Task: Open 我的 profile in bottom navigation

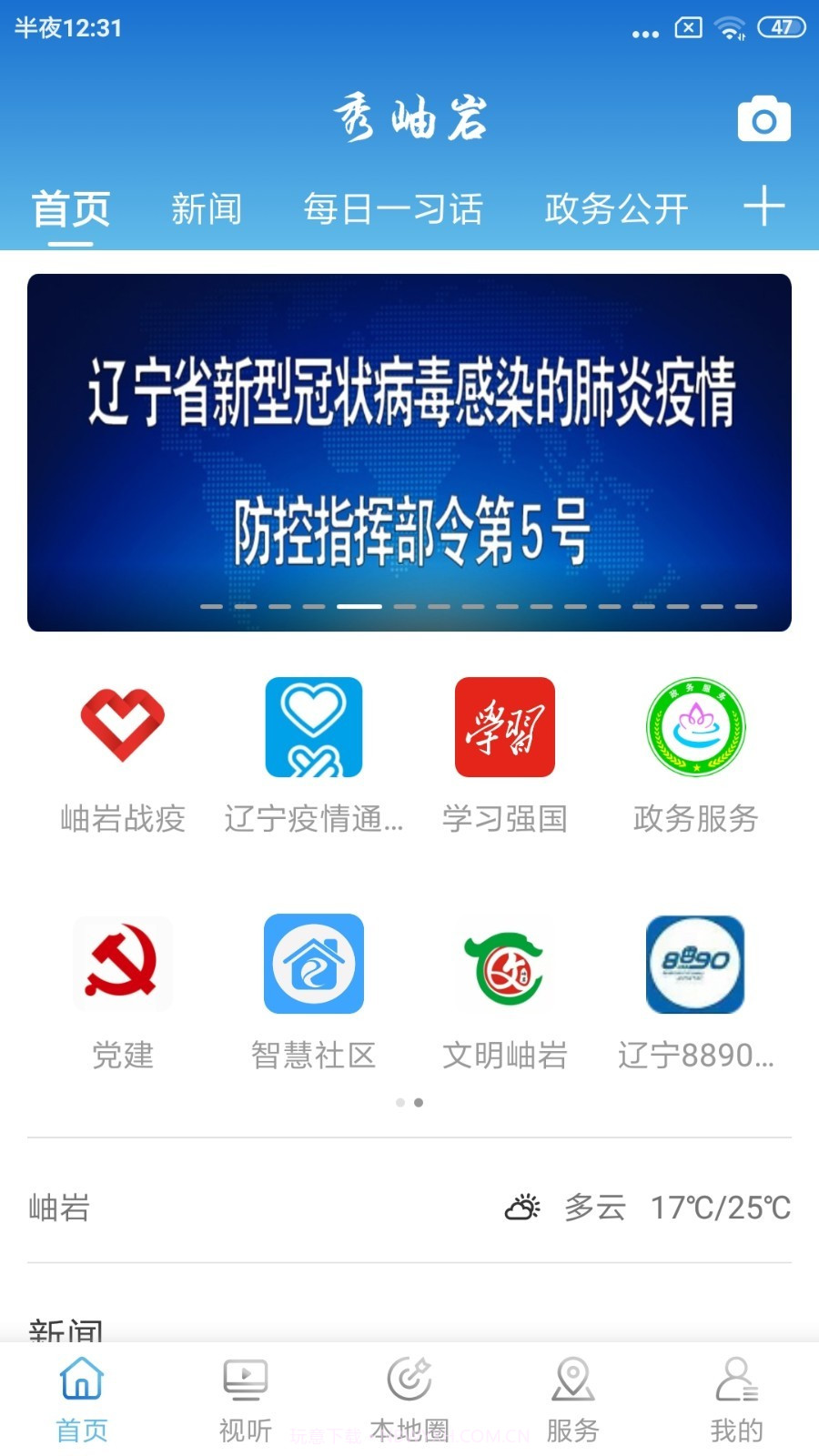Action: click(737, 1399)
